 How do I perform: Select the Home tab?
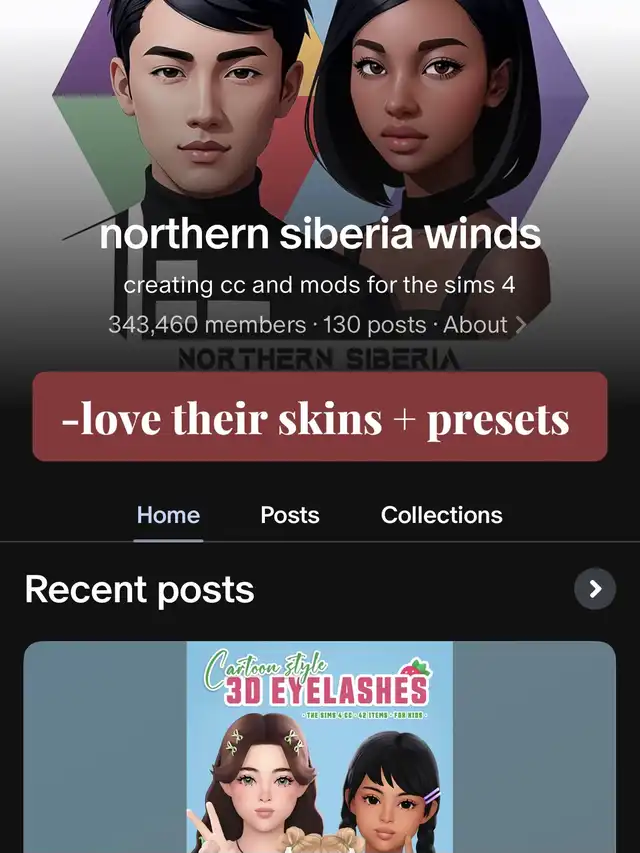(x=168, y=515)
